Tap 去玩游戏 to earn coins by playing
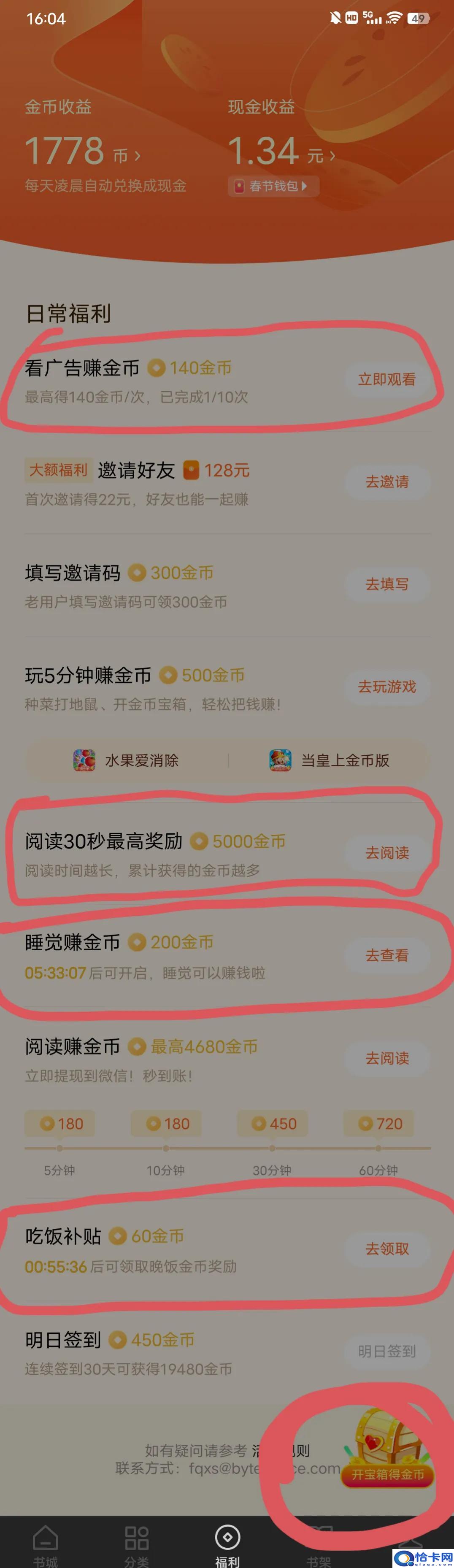454x1568 pixels. tap(386, 686)
